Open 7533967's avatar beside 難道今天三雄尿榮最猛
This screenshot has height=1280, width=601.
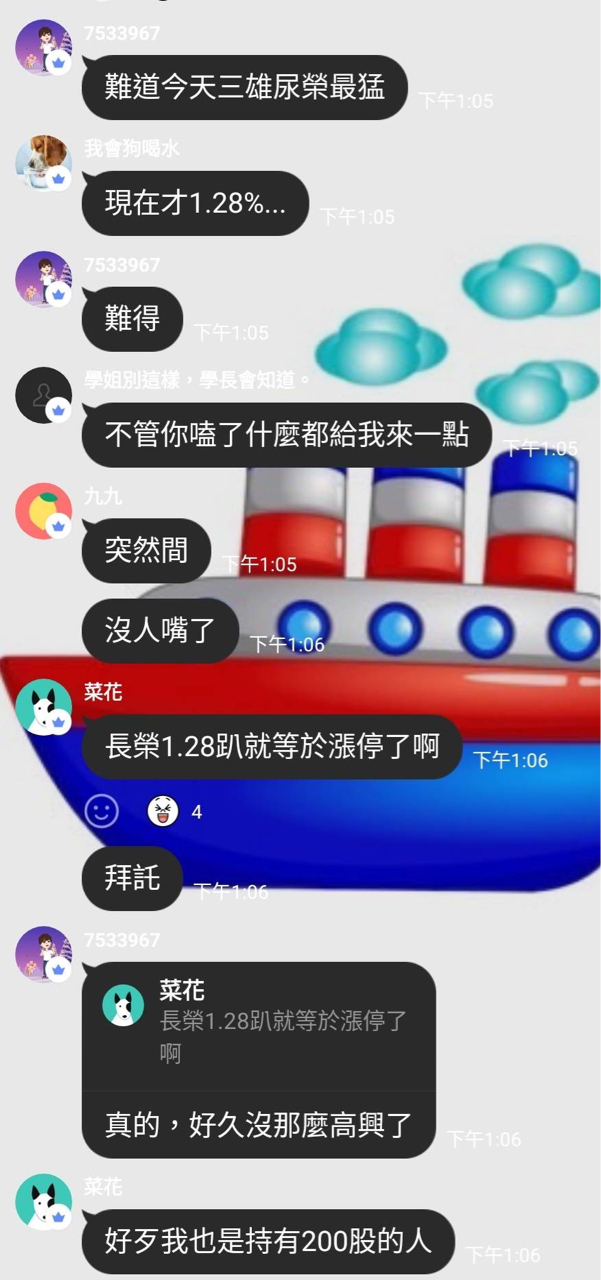point(43,47)
